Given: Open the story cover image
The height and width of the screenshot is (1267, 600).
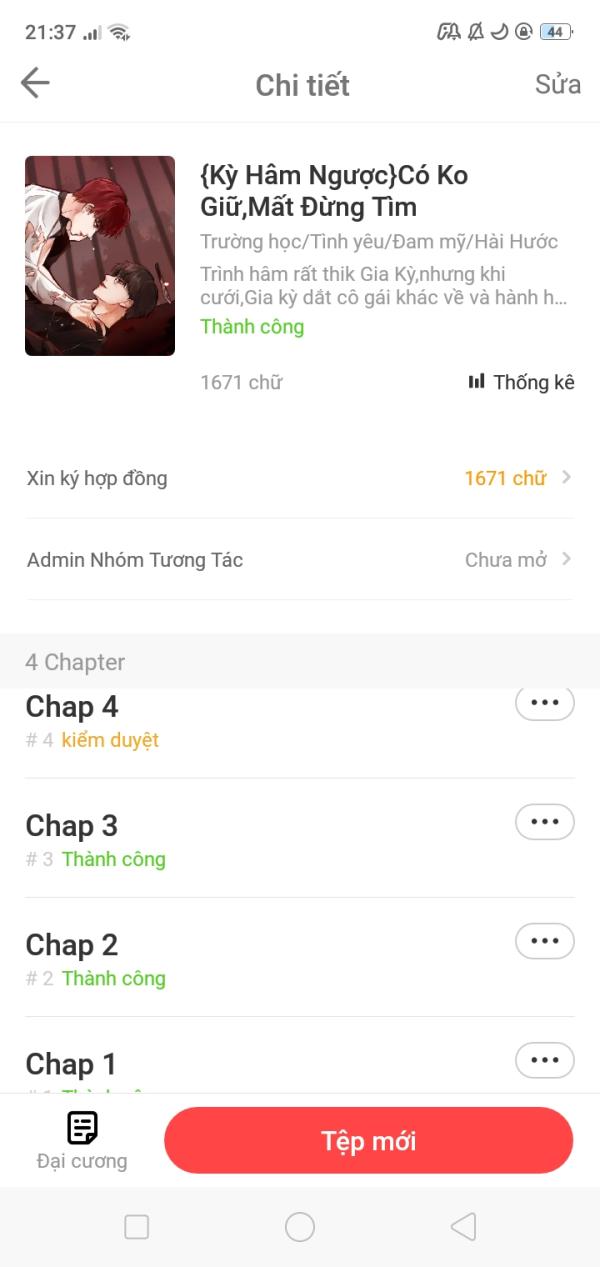Looking at the screenshot, I should 100,256.
